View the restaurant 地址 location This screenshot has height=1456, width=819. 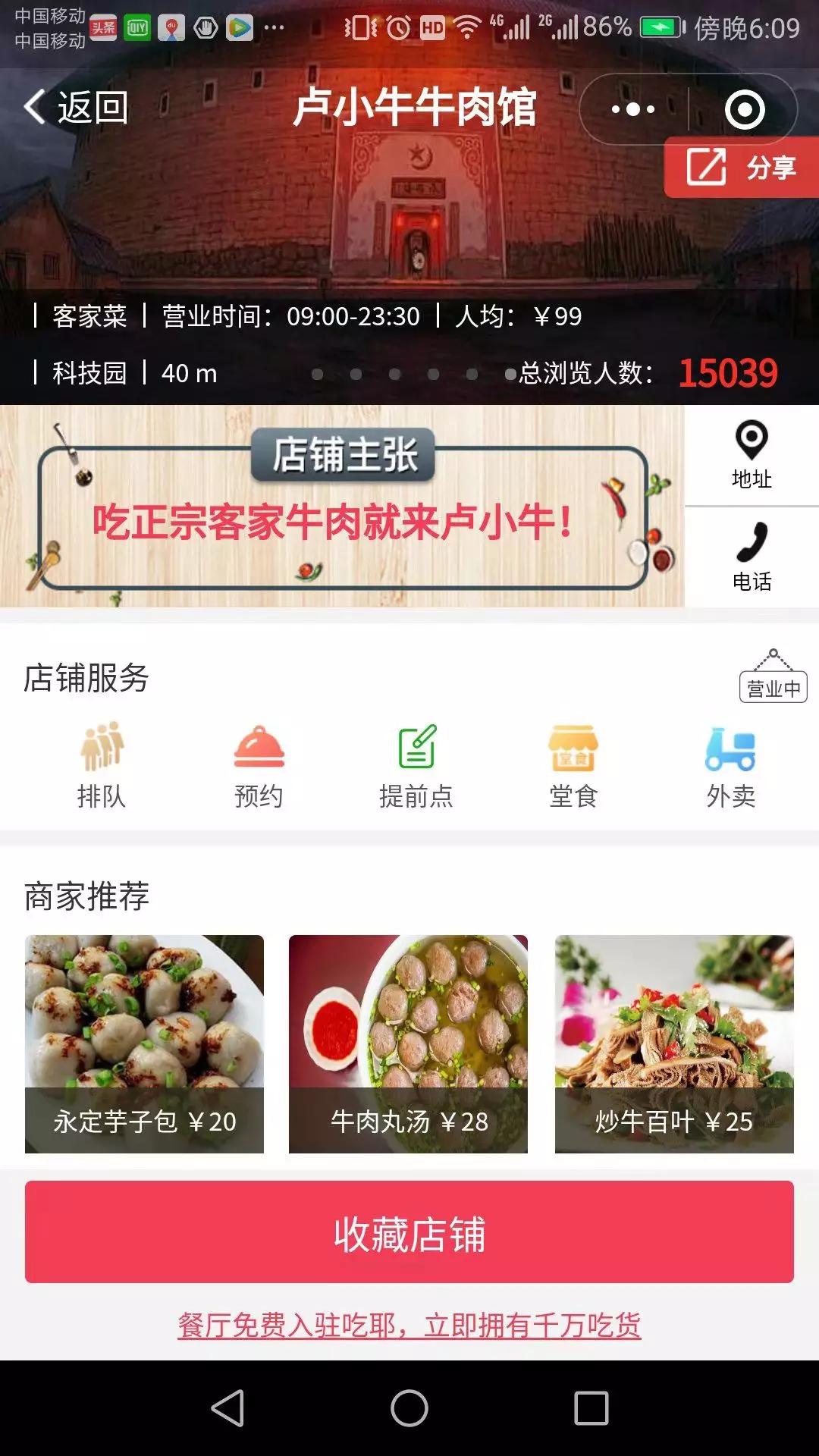pos(752,455)
